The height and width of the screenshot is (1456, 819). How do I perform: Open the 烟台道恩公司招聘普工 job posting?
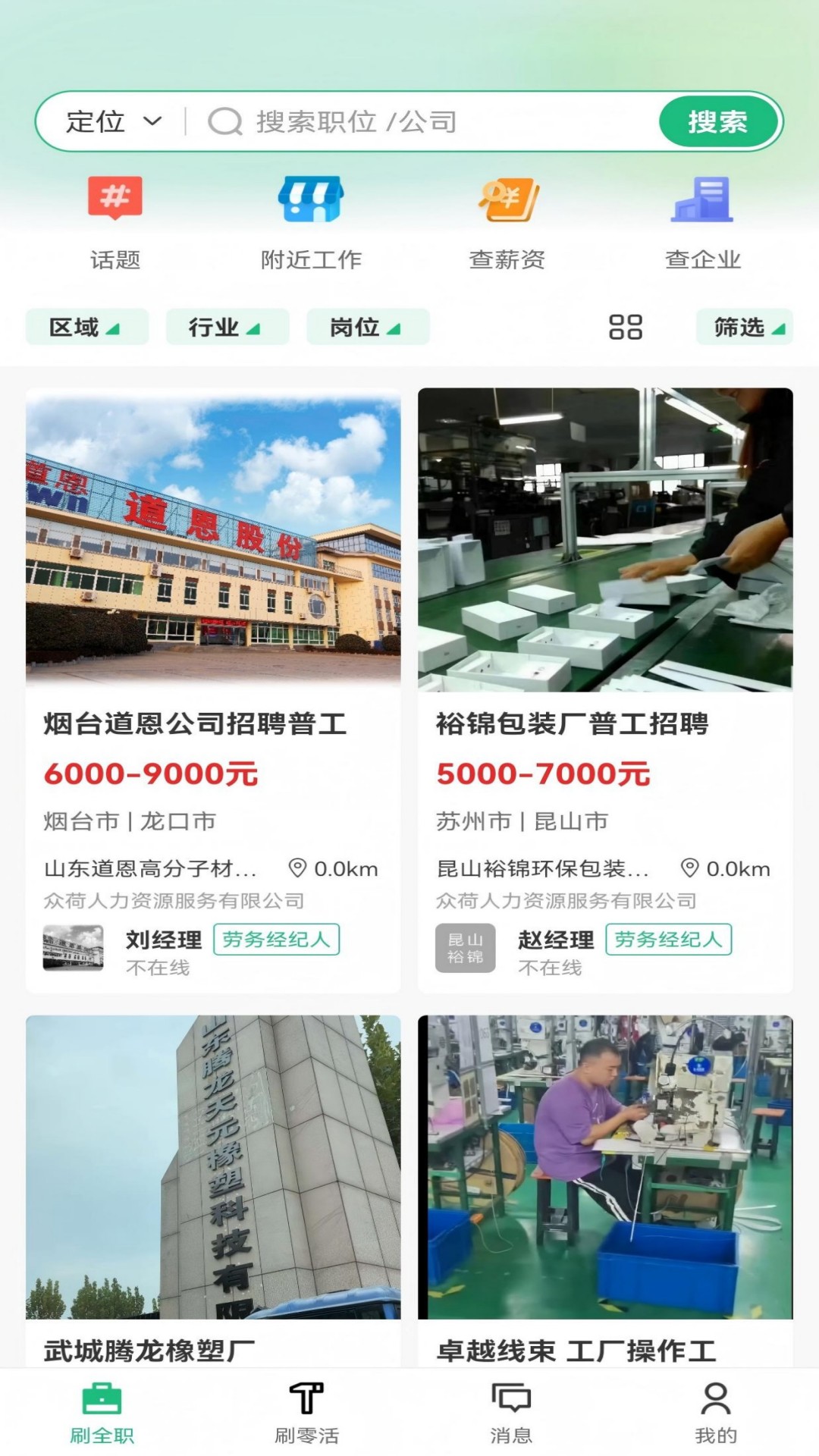tap(196, 724)
